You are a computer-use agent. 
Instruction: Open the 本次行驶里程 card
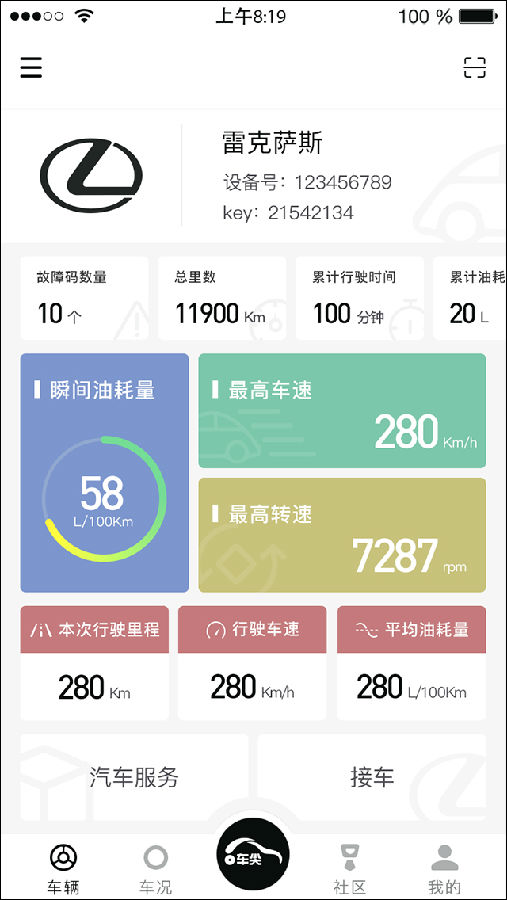95,663
